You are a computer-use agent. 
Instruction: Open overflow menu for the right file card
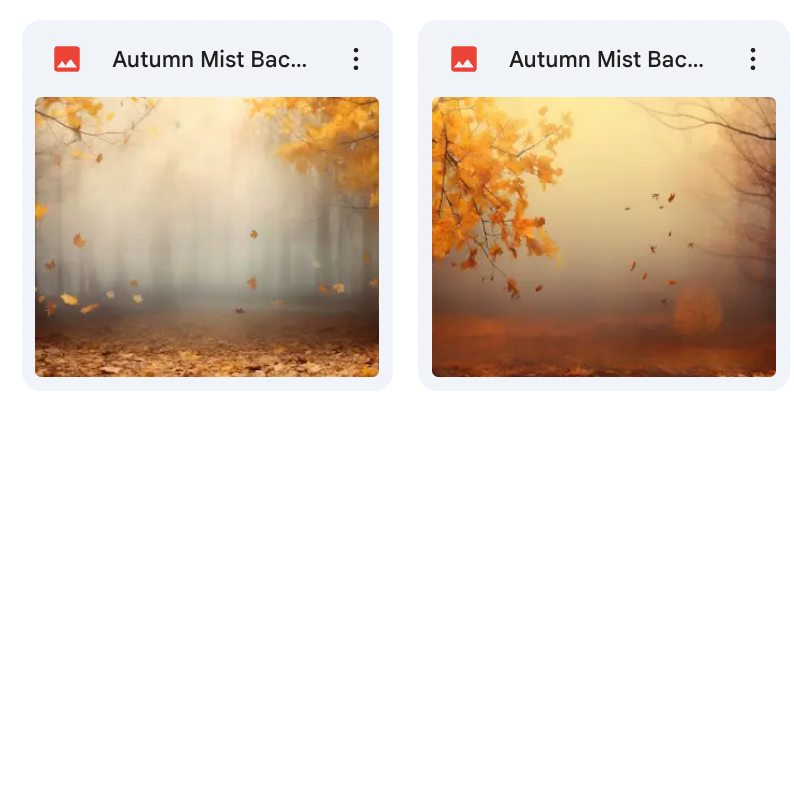[x=753, y=59]
